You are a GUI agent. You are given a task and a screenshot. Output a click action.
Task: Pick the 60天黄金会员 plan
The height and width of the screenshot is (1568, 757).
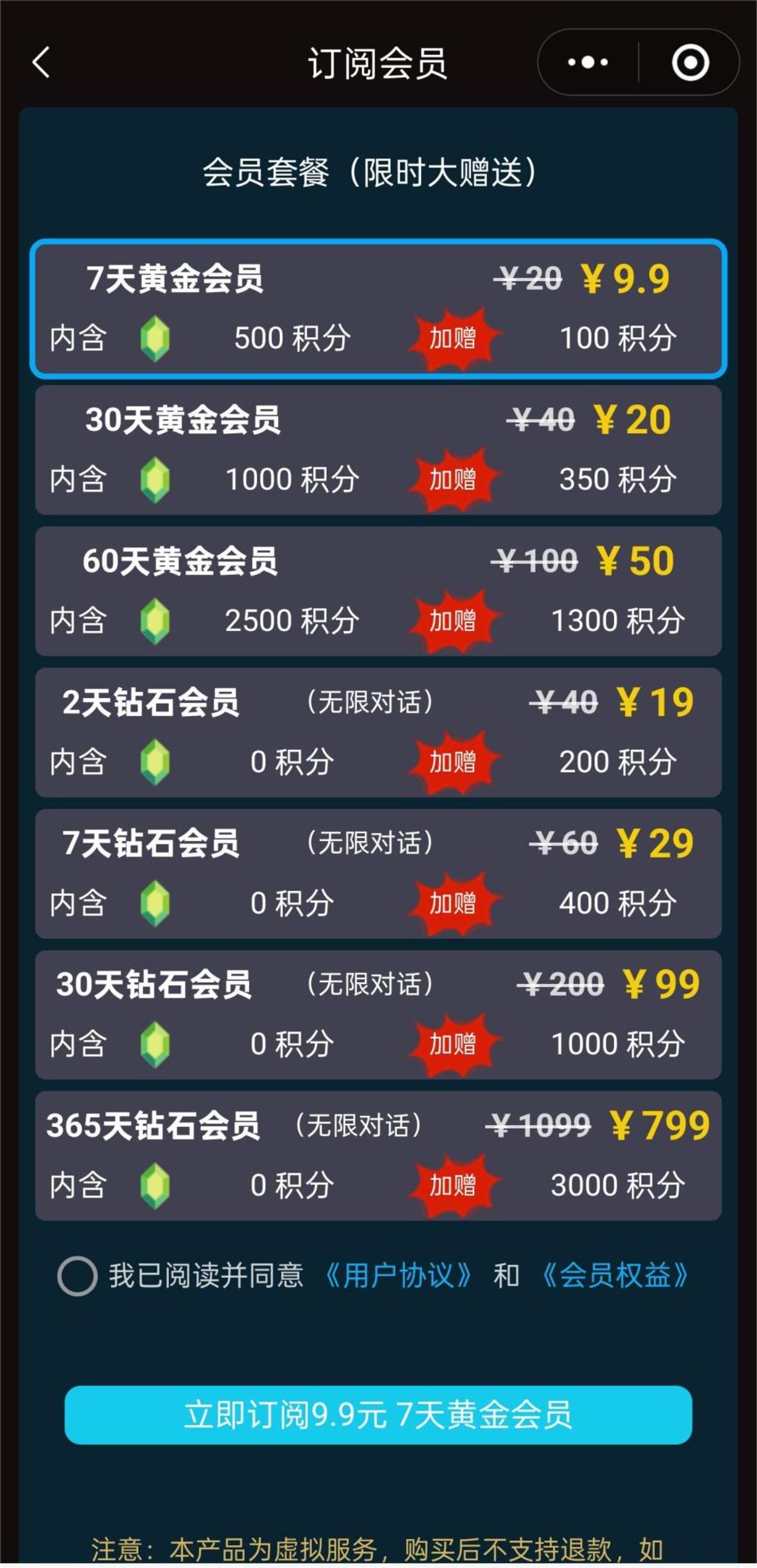(x=377, y=591)
